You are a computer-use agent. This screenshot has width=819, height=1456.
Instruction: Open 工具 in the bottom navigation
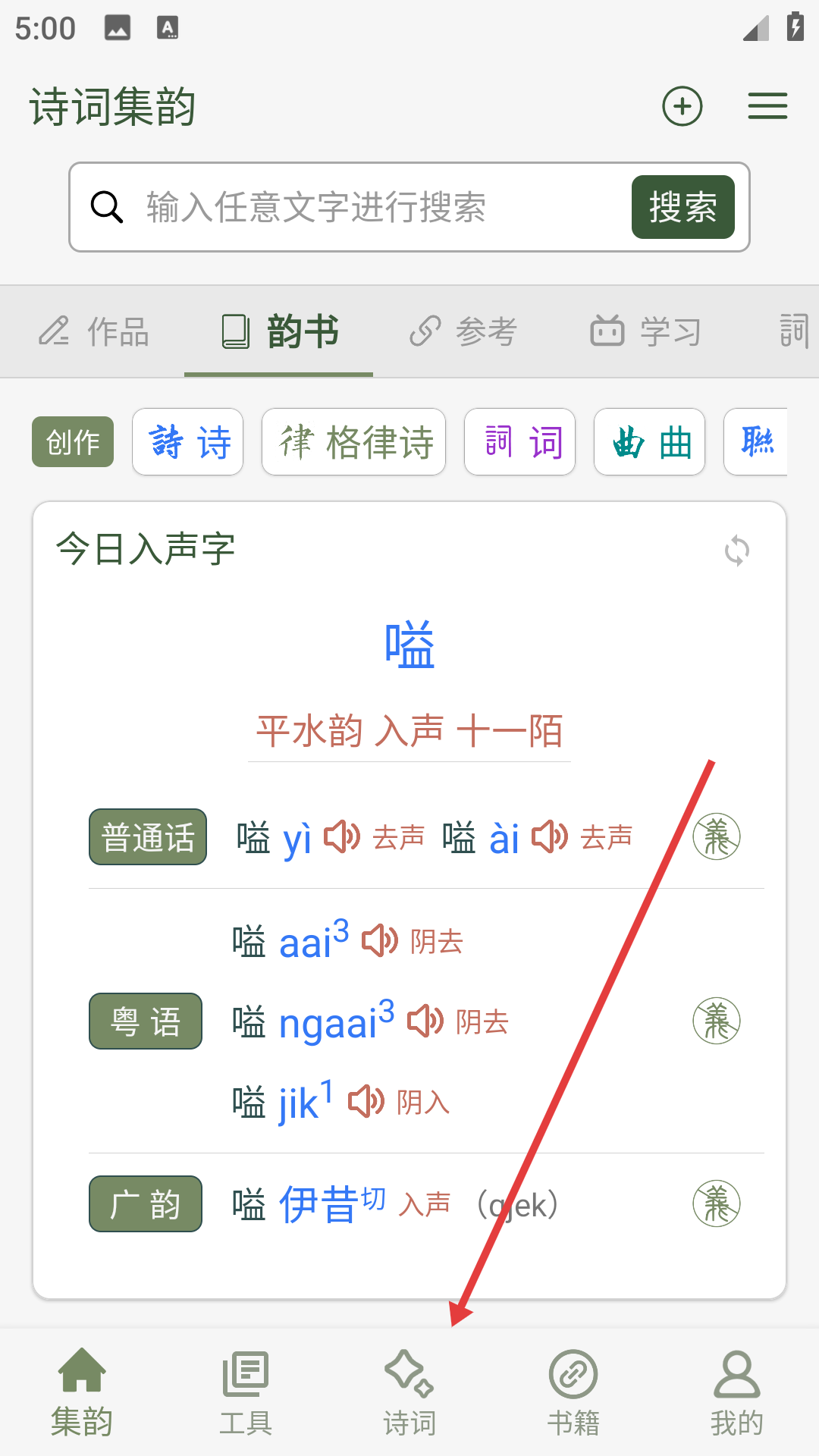coord(246,1392)
